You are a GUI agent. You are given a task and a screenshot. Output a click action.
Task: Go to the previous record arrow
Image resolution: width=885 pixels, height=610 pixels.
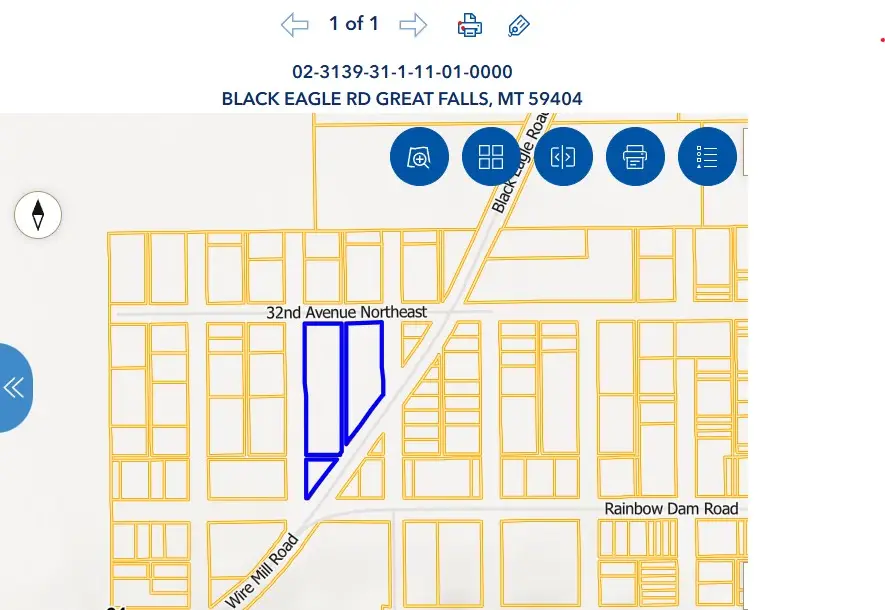294,25
